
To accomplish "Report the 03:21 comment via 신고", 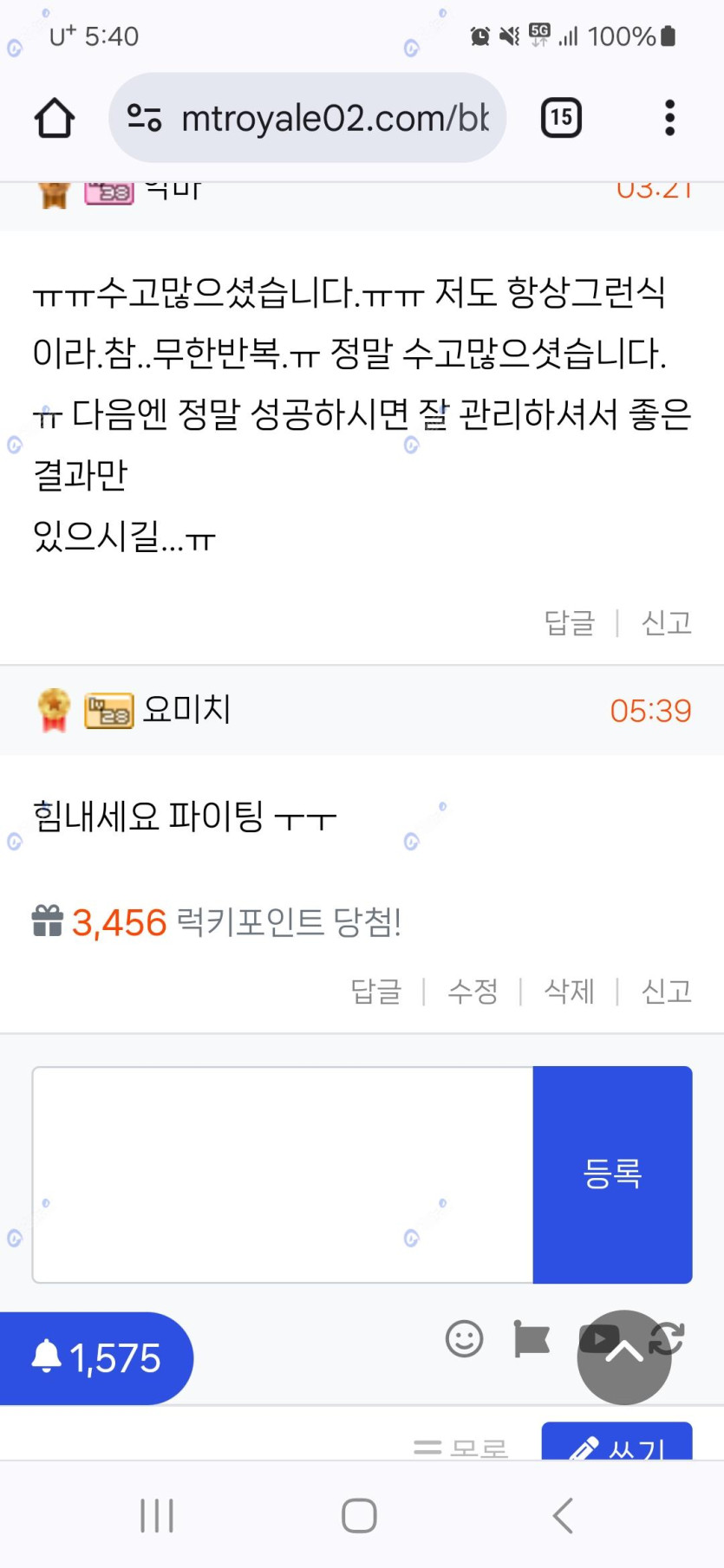I will 666,622.
